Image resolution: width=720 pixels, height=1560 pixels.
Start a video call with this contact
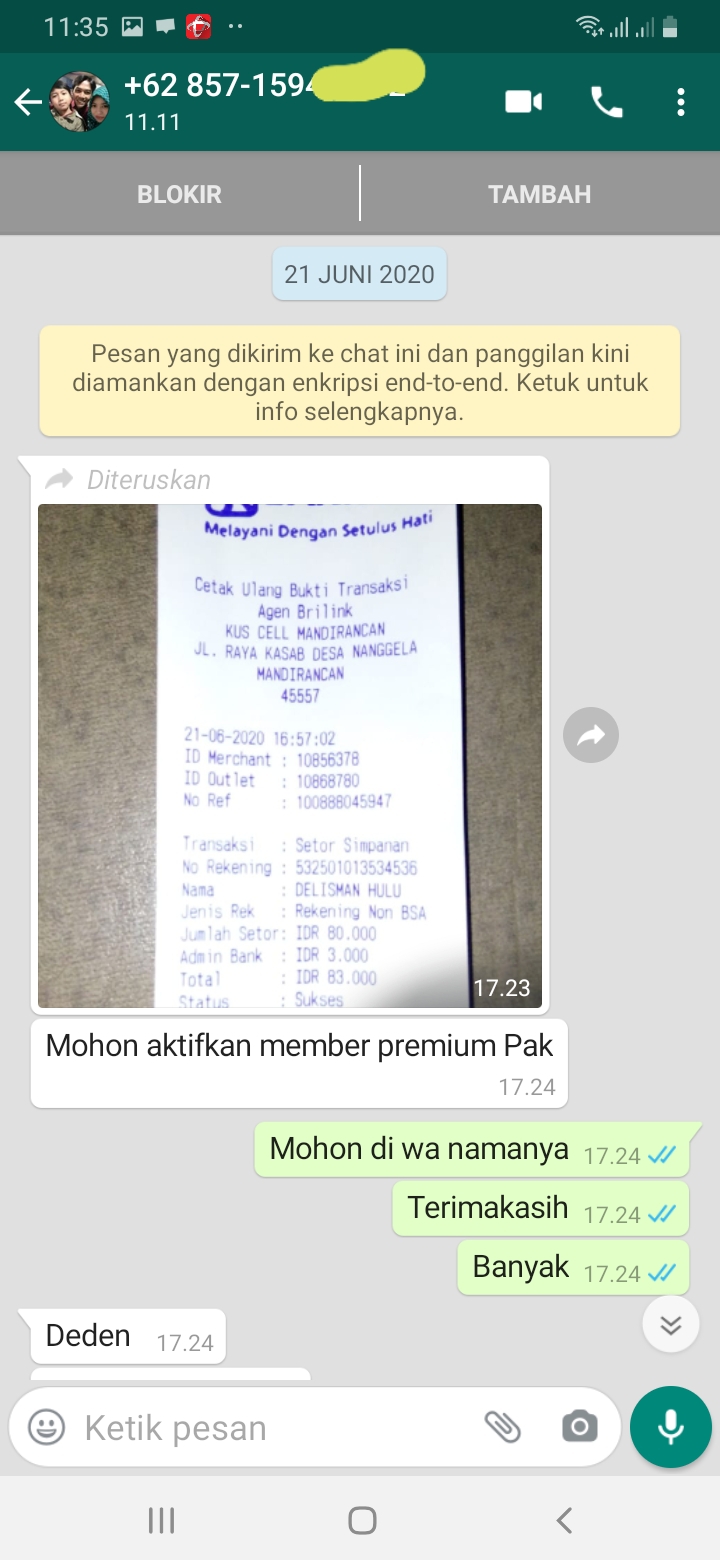point(523,102)
